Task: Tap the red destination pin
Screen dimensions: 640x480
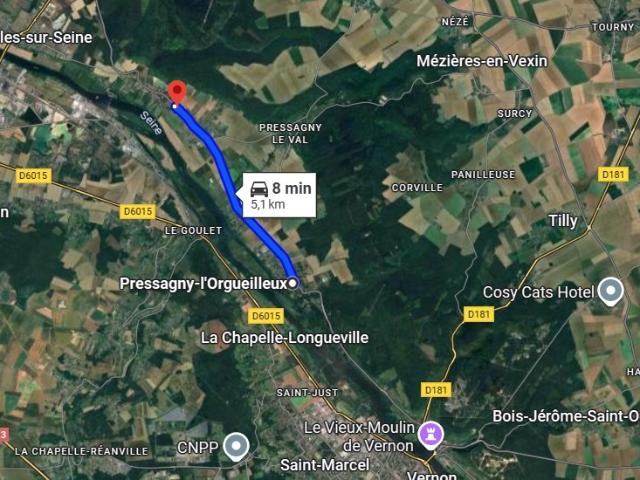Action: [176, 92]
